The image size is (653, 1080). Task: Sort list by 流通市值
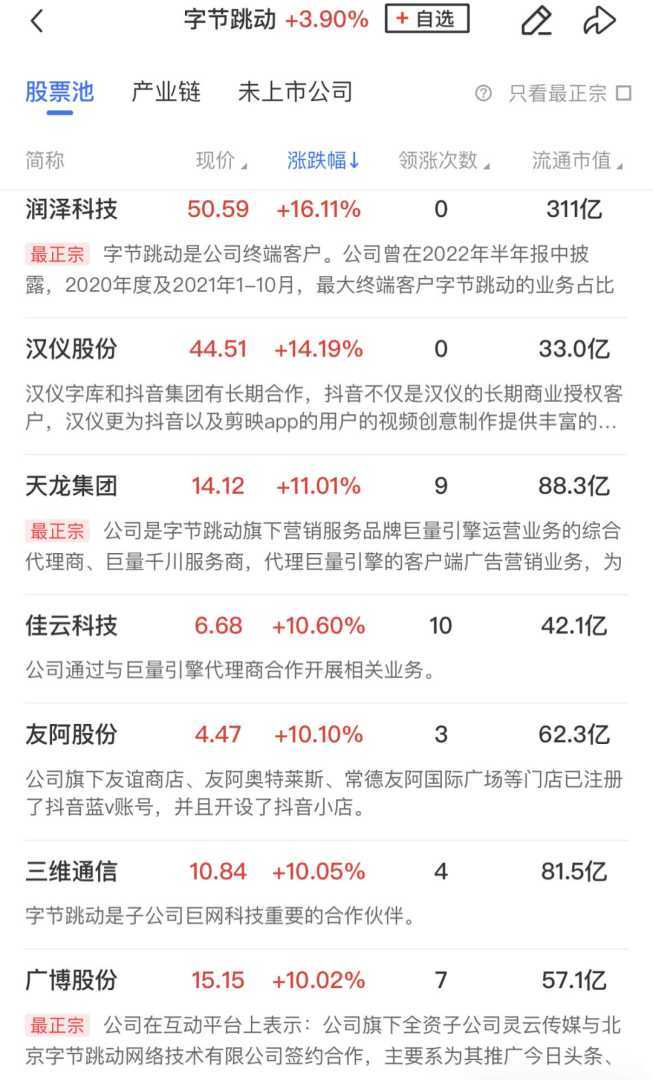coord(577,160)
